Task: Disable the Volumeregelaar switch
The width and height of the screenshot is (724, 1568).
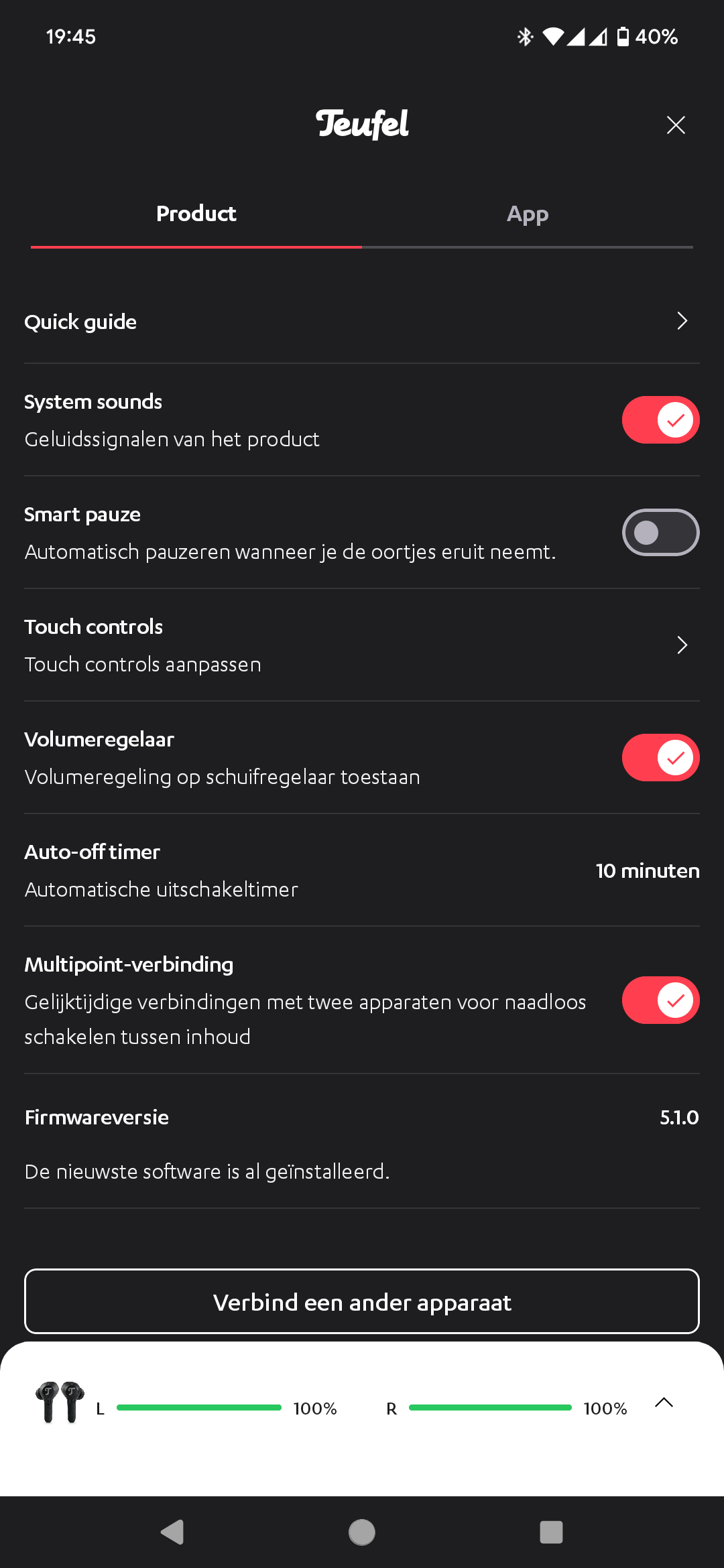Action: [660, 758]
